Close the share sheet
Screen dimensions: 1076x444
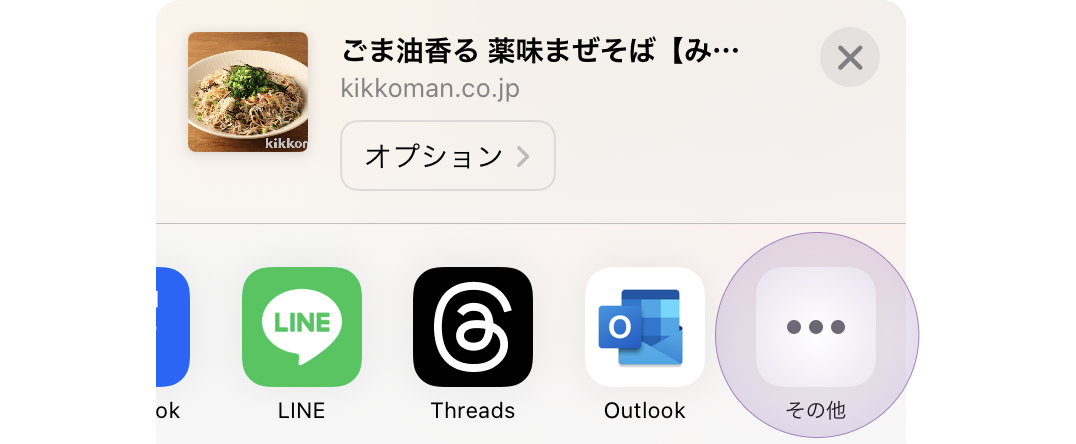(849, 58)
